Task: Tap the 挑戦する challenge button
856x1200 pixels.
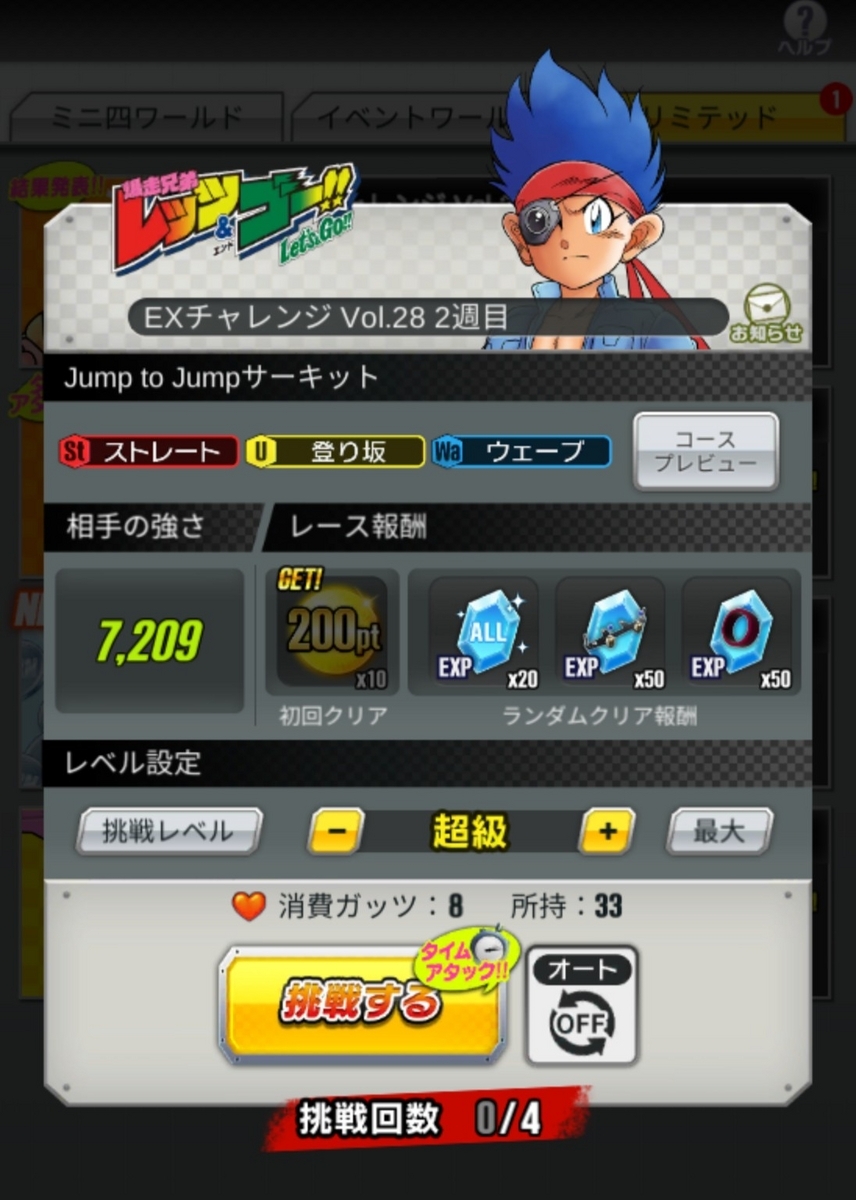Action: (360, 1005)
